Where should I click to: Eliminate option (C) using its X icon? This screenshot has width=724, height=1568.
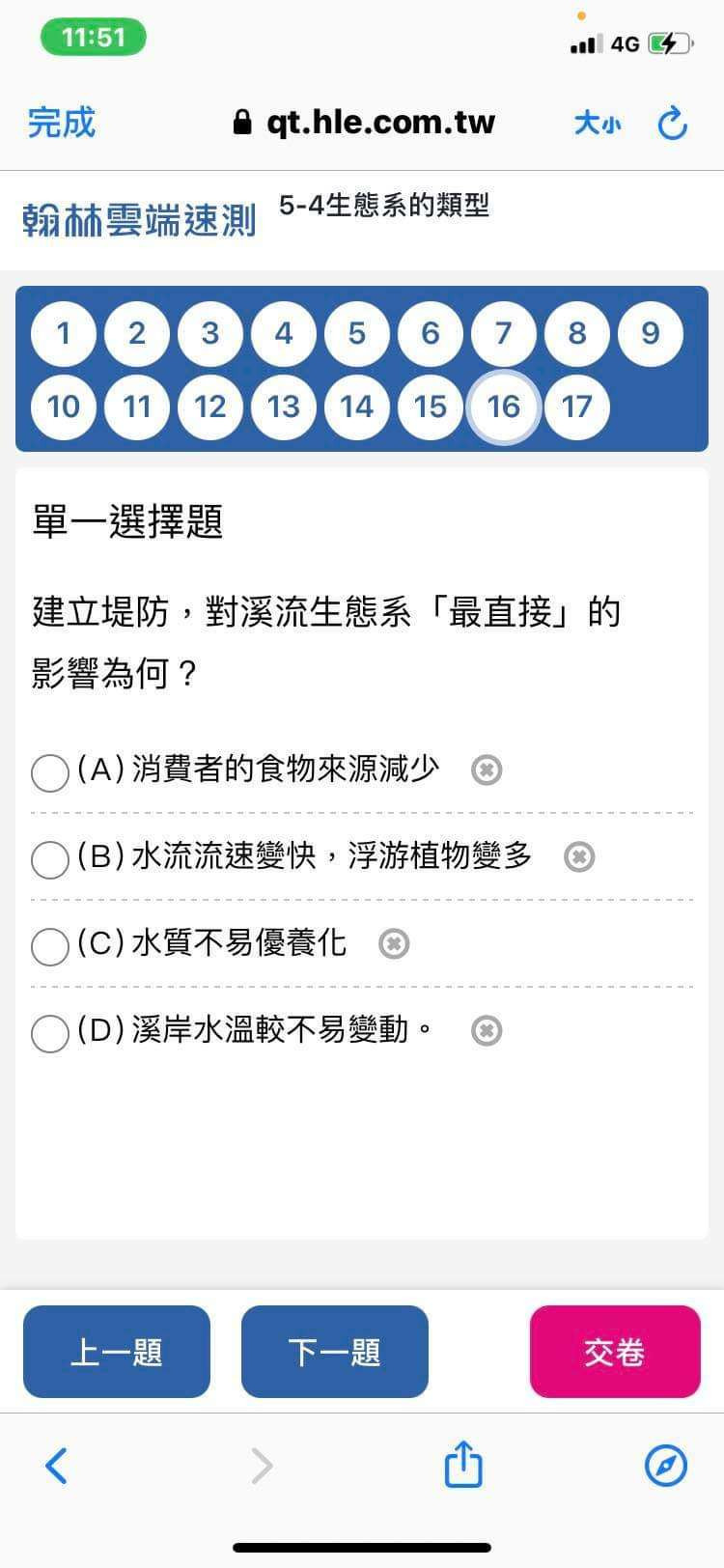coord(394,943)
